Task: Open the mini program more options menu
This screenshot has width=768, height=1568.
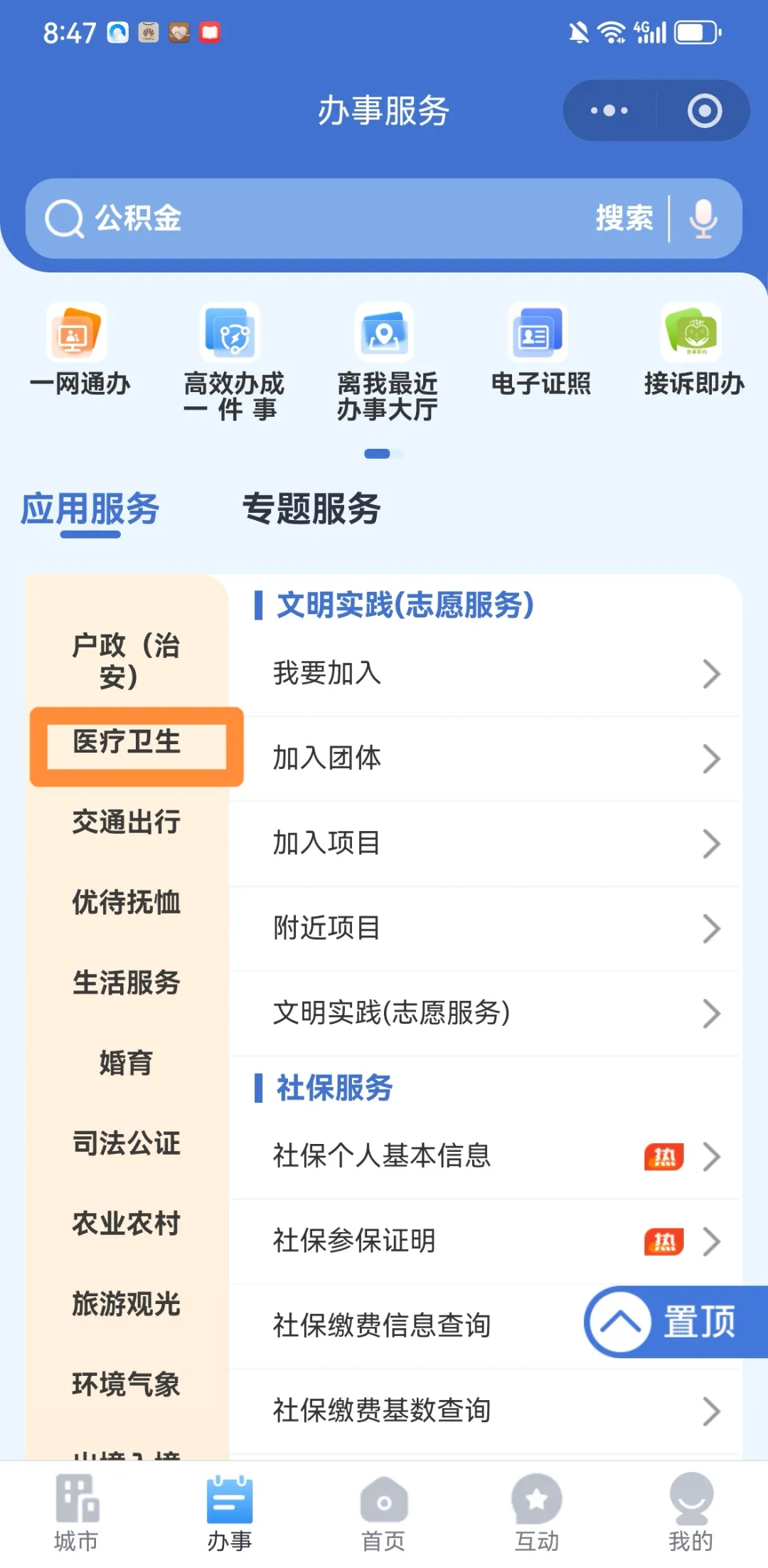Action: [609, 111]
